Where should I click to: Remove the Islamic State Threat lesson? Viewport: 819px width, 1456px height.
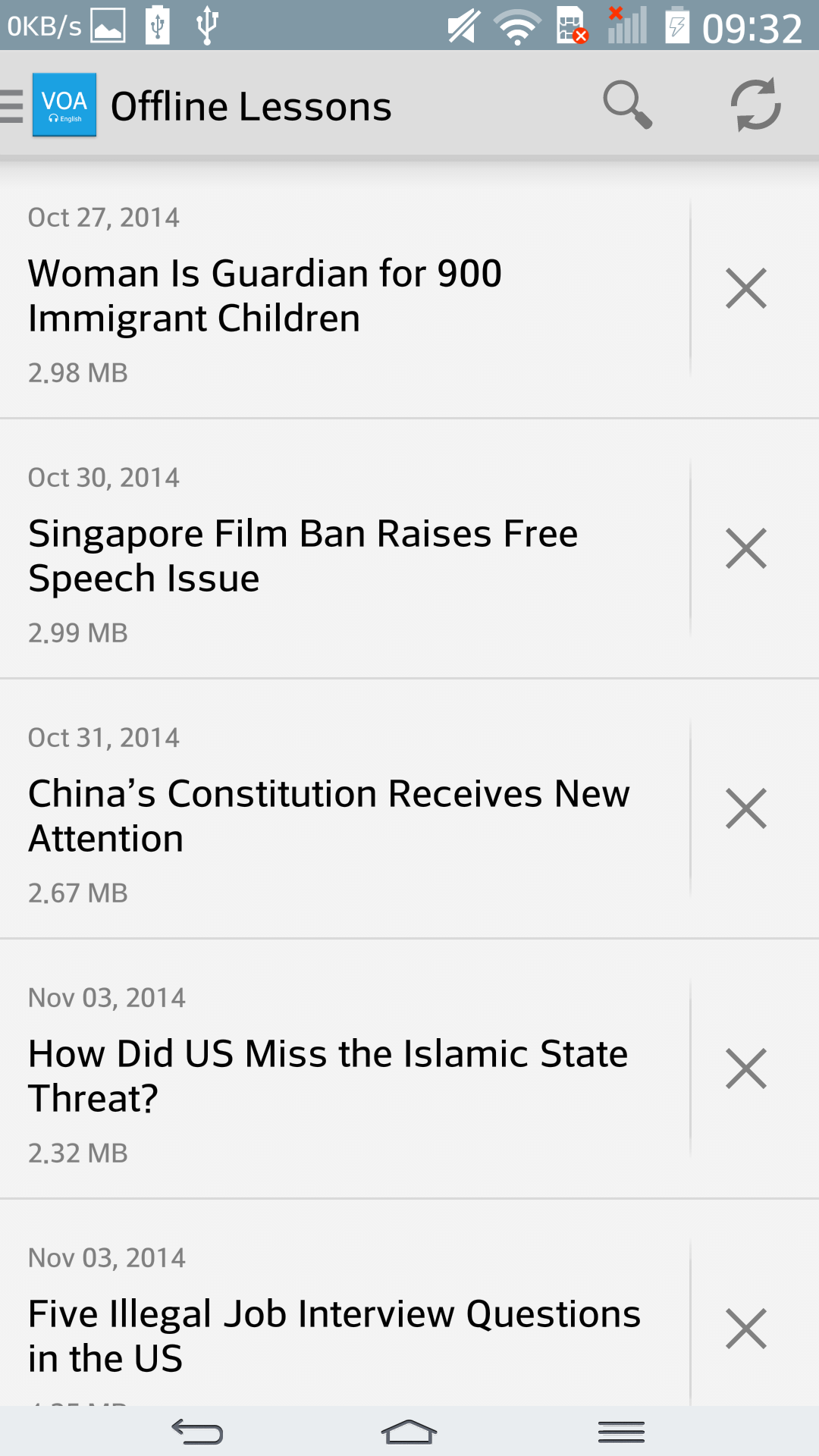coord(745,1068)
